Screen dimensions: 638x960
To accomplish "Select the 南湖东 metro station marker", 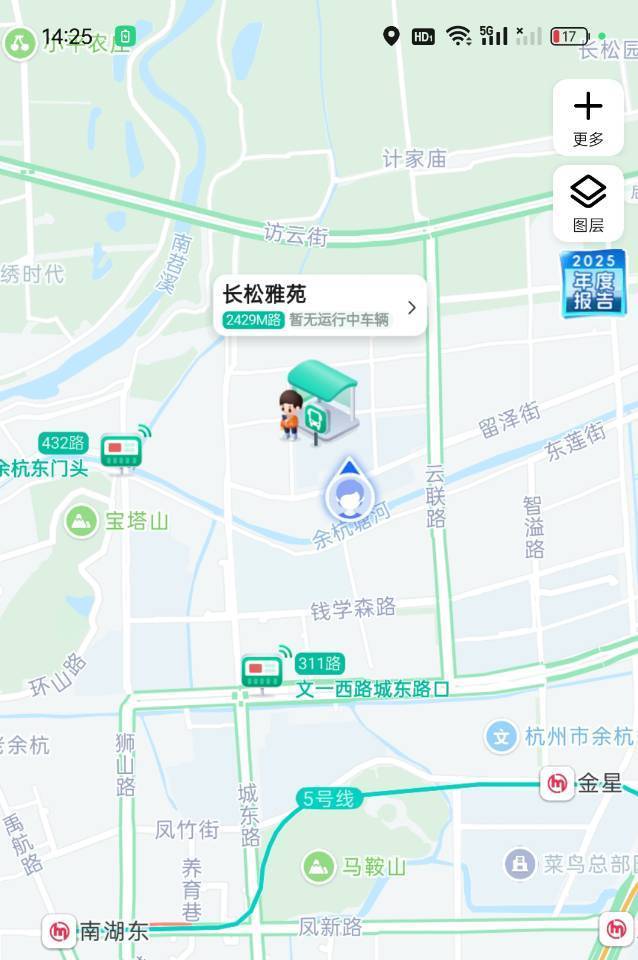I will tap(60, 931).
